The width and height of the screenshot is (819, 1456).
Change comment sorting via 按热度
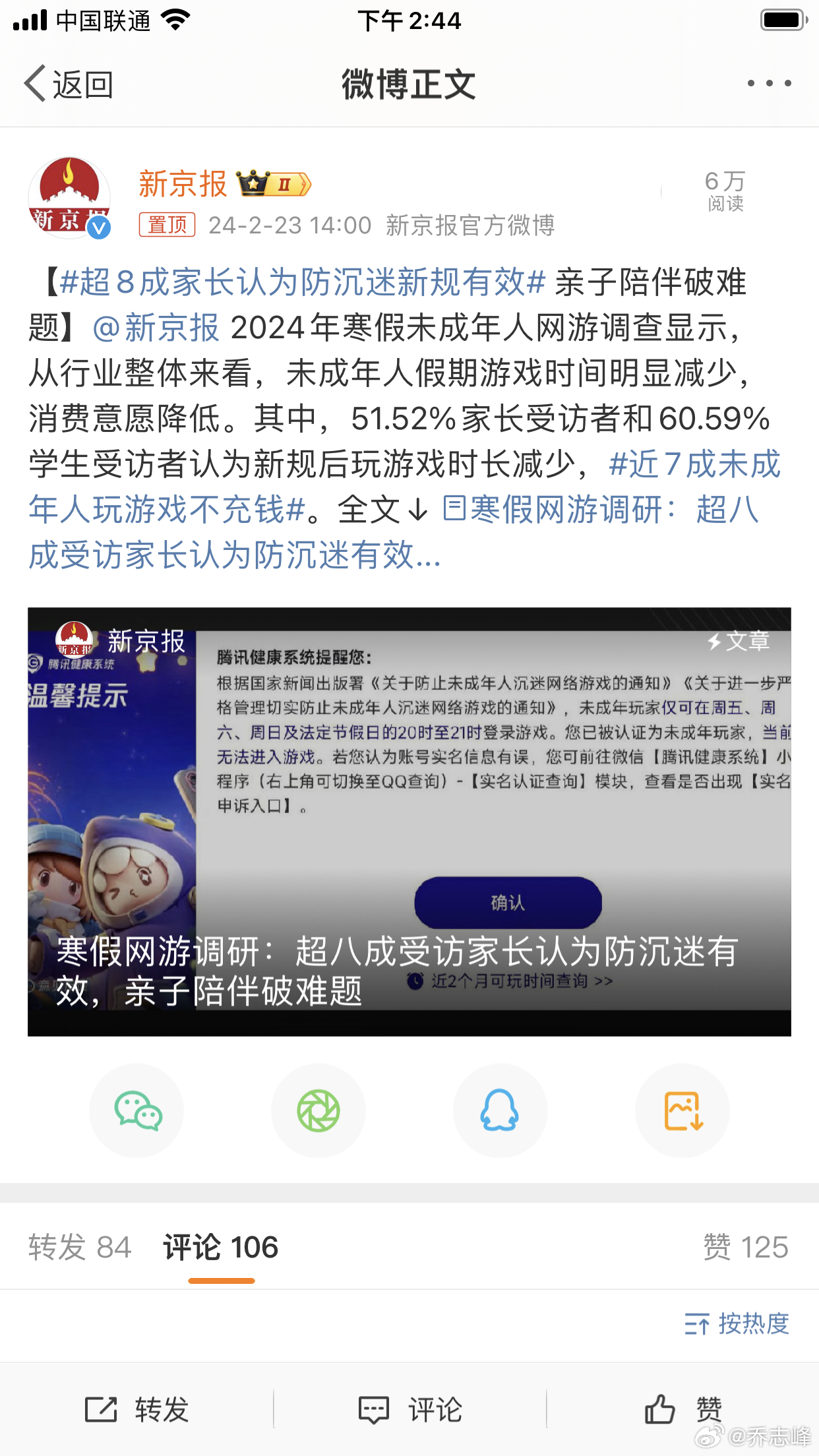point(737,1323)
